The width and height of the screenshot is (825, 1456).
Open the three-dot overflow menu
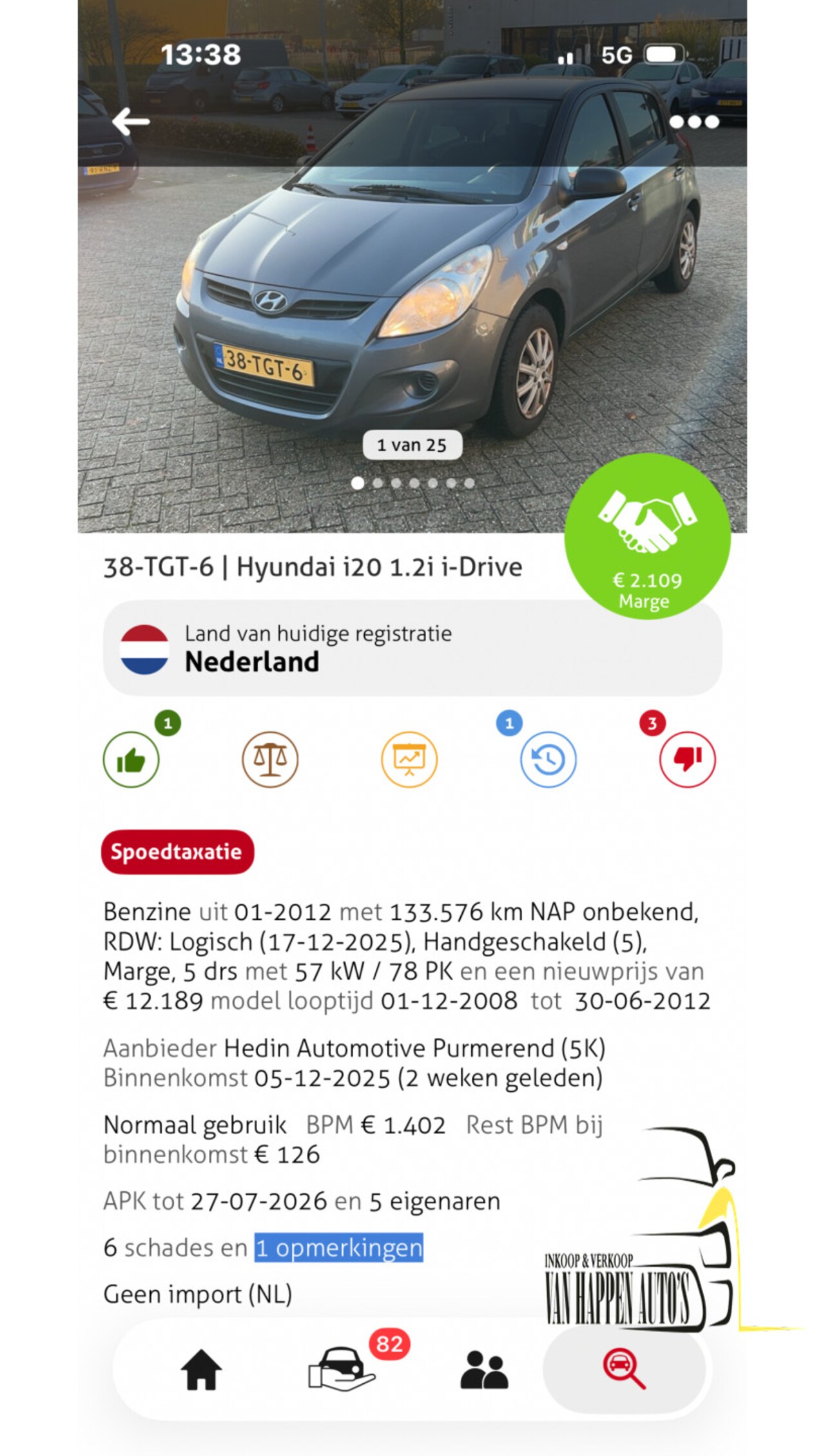694,122
